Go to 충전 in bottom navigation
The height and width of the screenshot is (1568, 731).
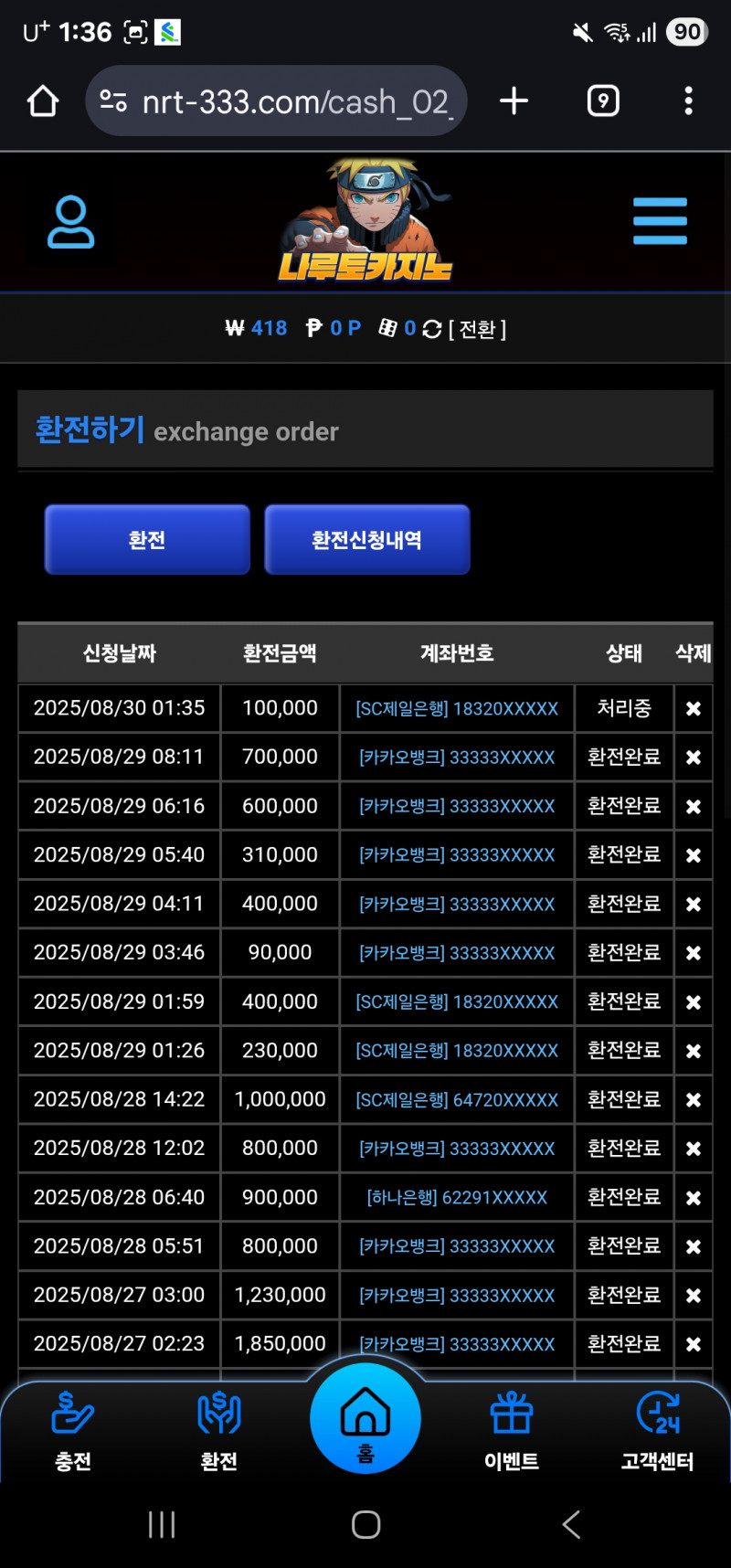pos(73,1430)
